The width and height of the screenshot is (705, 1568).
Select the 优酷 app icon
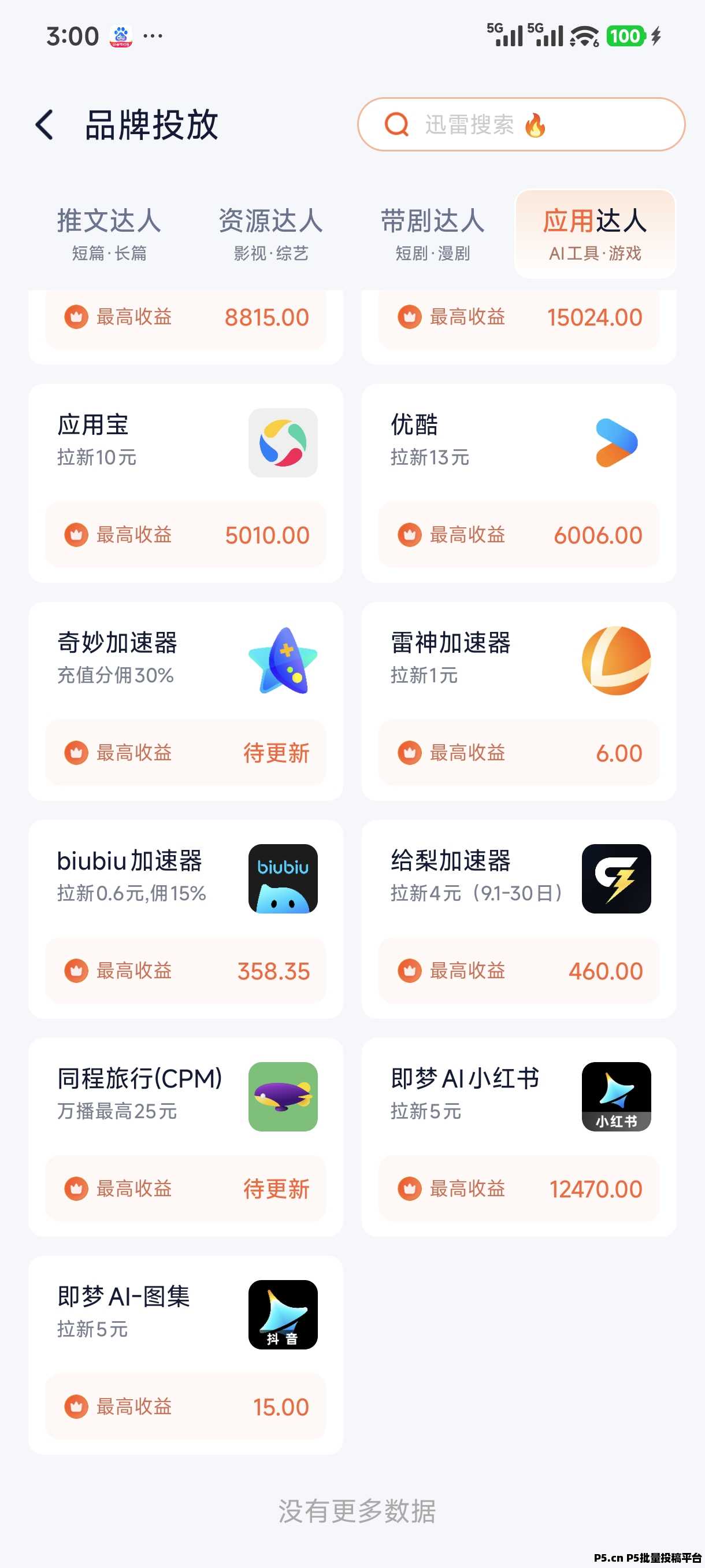pyautogui.click(x=616, y=442)
